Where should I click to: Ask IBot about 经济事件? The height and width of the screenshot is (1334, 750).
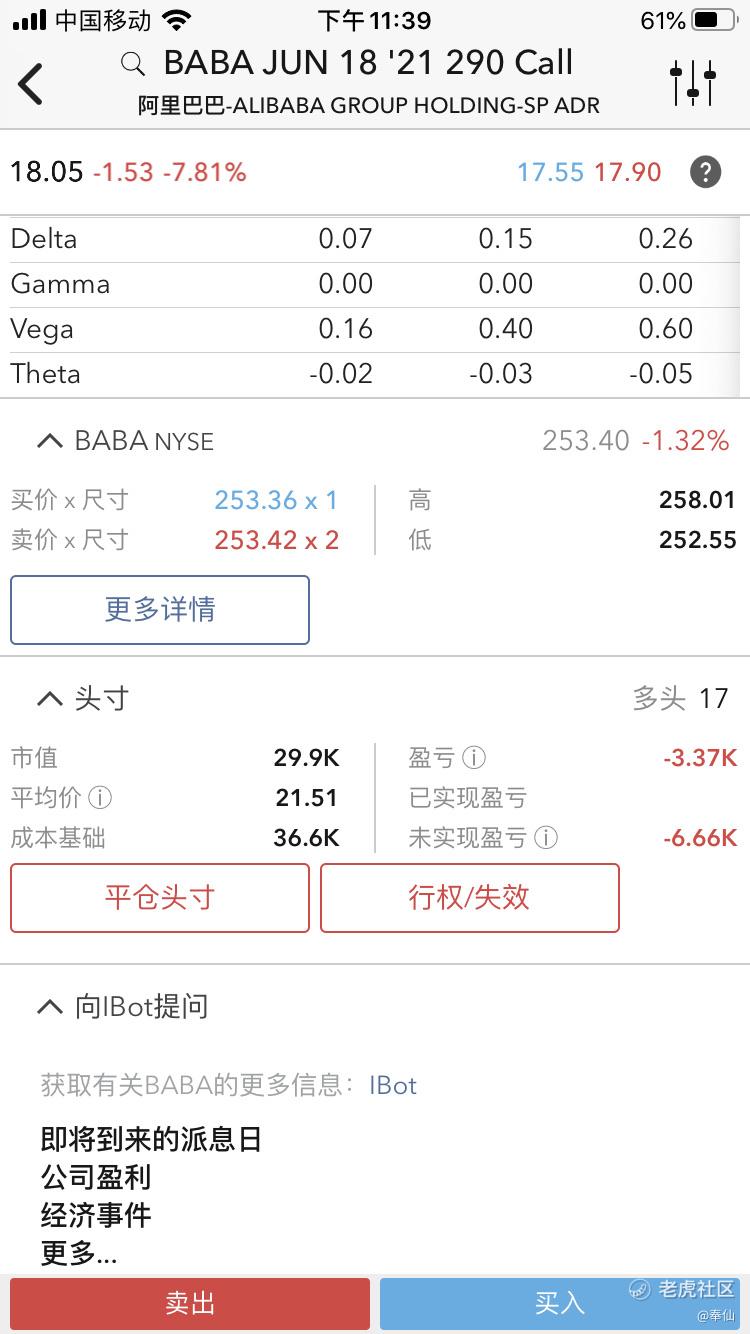pos(96,1215)
